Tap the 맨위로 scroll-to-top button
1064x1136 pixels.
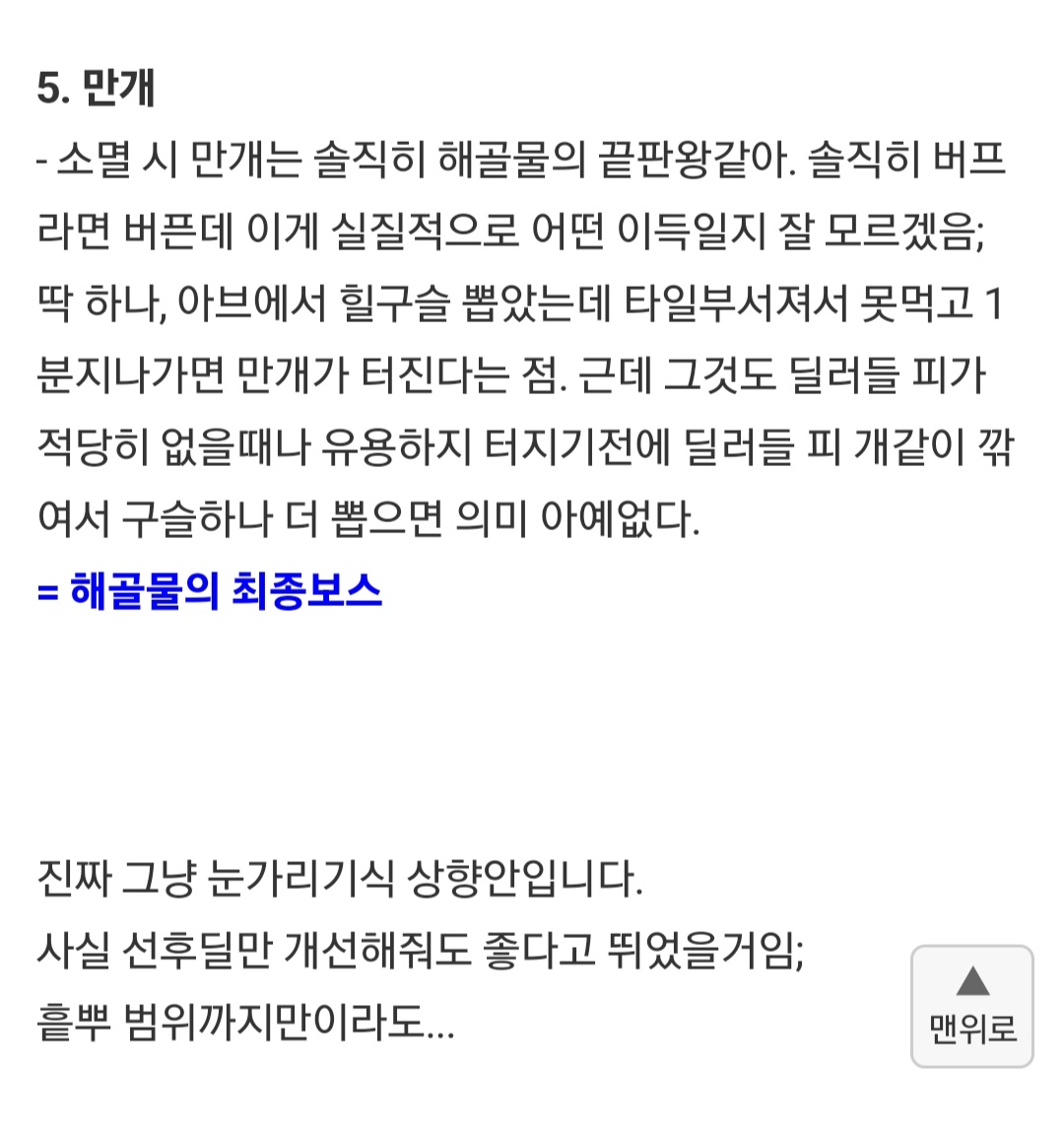(971, 1006)
